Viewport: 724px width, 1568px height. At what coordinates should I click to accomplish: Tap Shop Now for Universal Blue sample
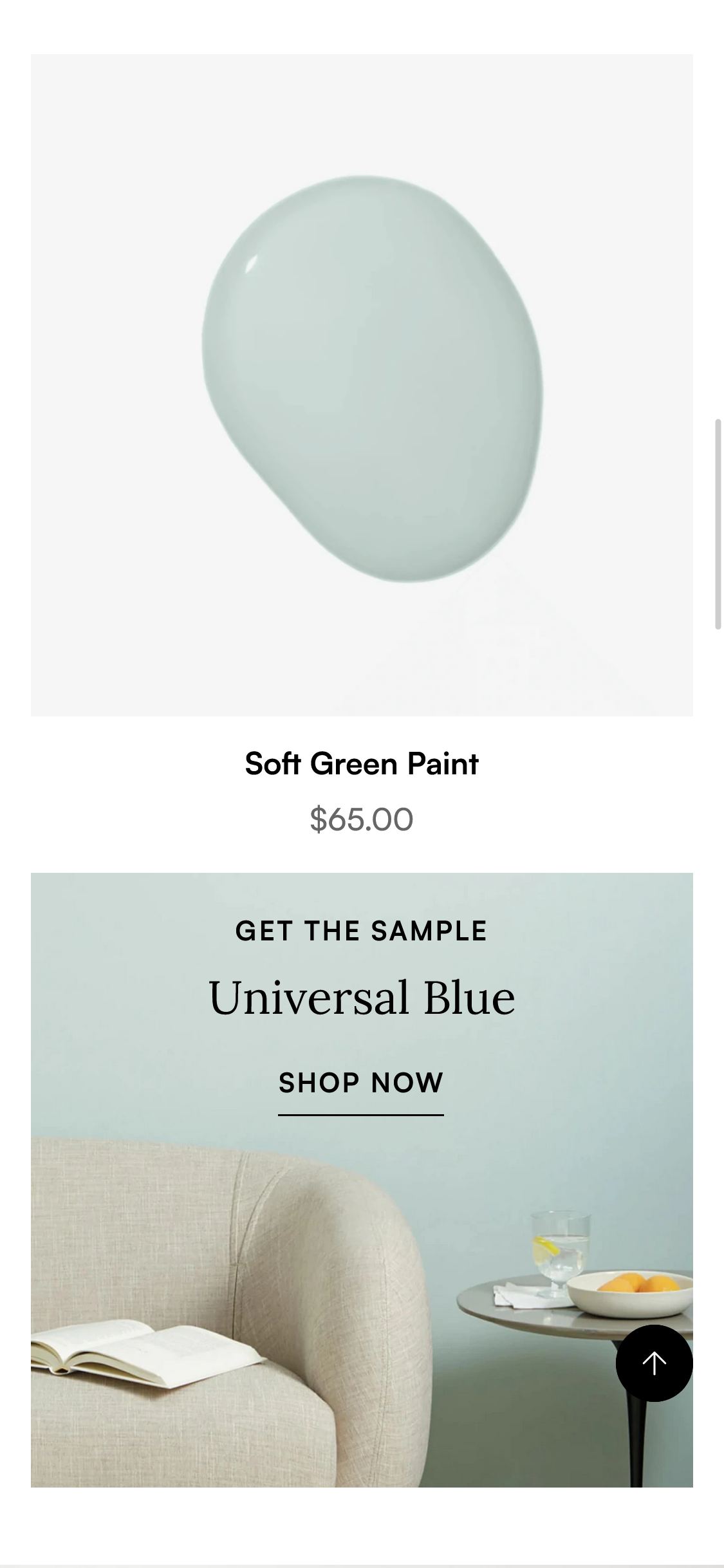(x=361, y=1083)
